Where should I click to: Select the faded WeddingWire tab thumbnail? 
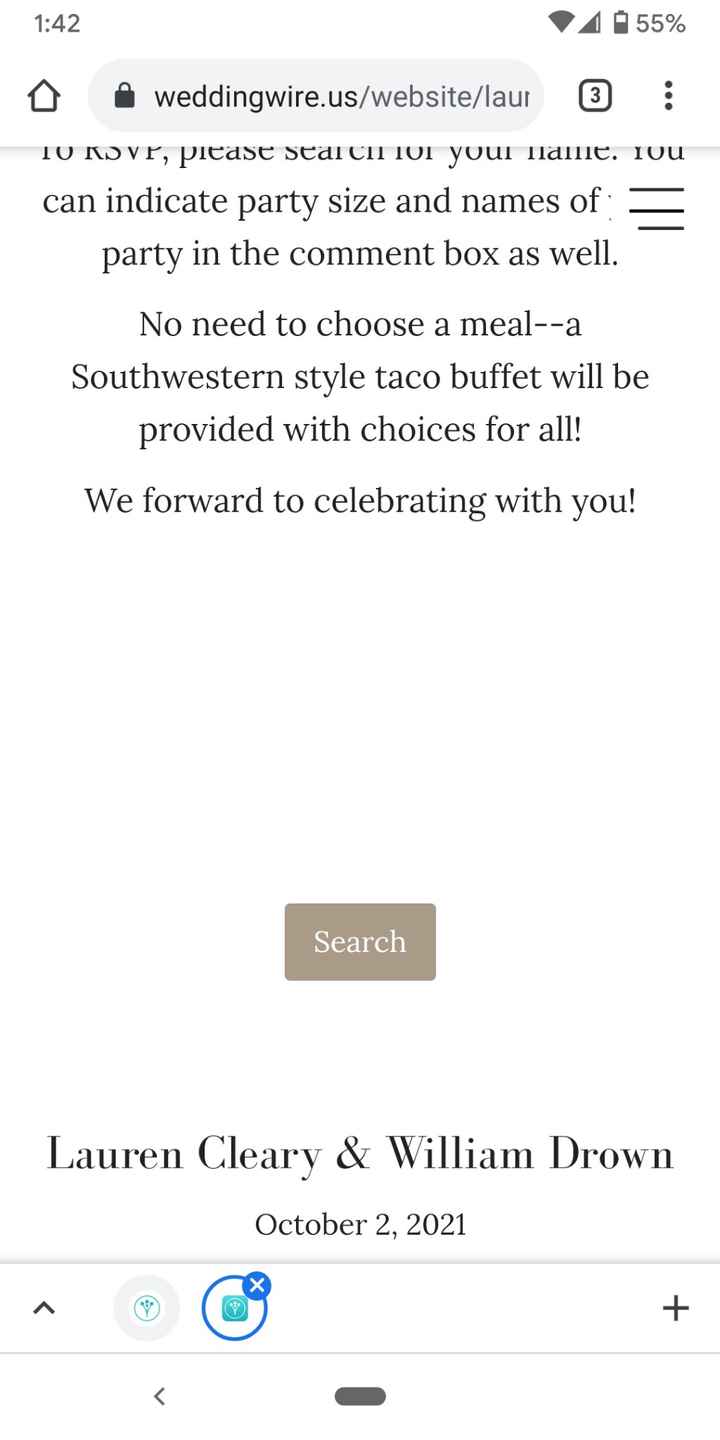coord(146,1306)
